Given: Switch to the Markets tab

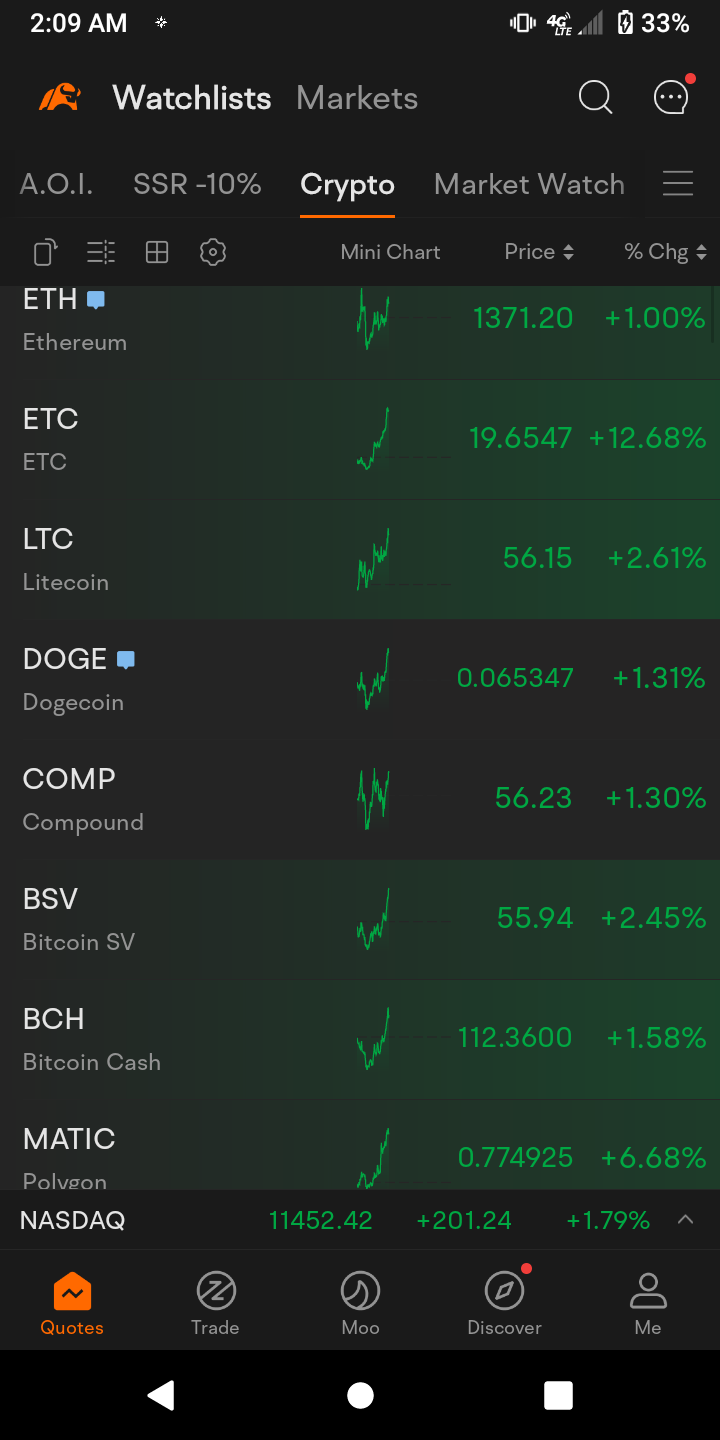Looking at the screenshot, I should click(357, 98).
